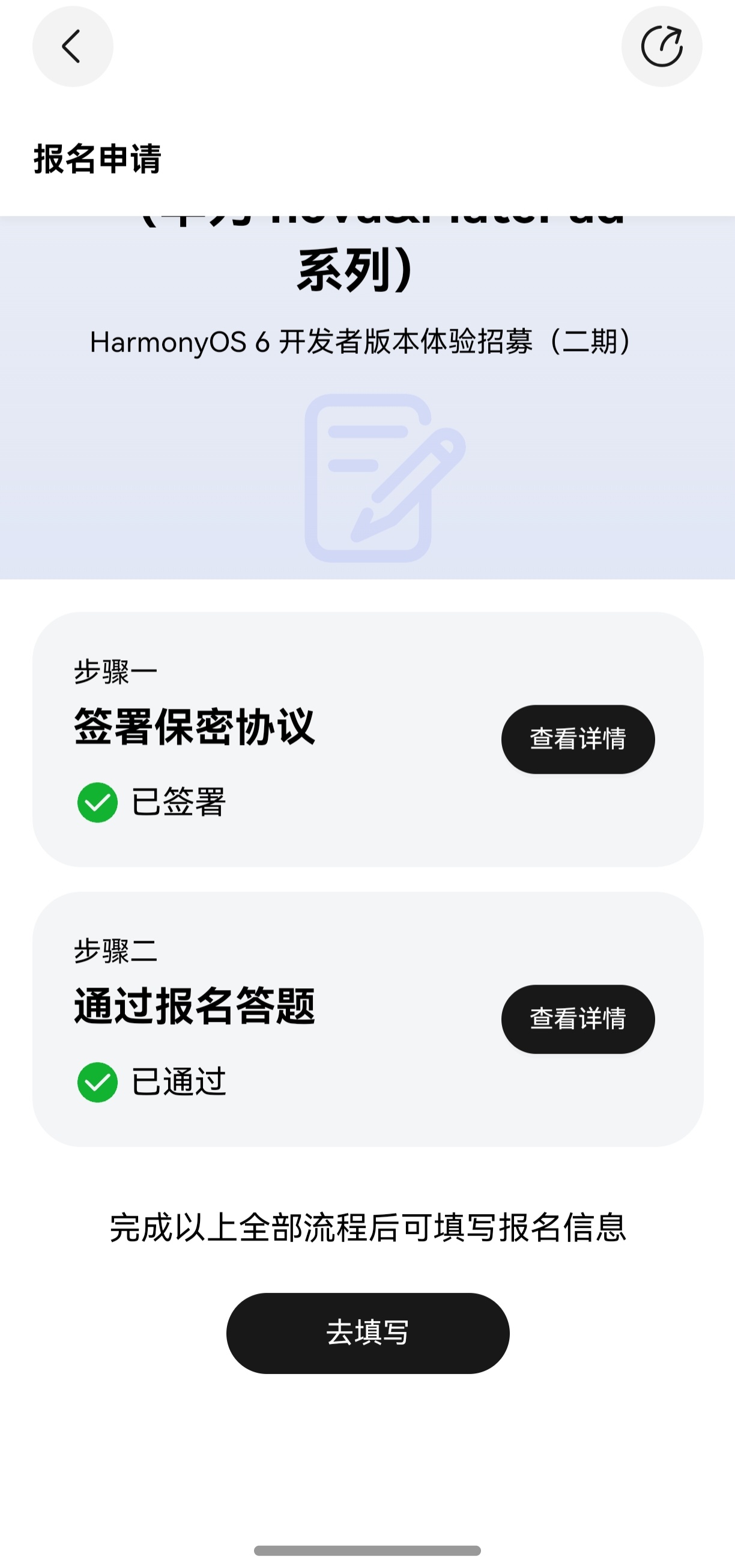The width and height of the screenshot is (735, 1568).
Task: Go back using the top-left arrow
Action: [73, 46]
